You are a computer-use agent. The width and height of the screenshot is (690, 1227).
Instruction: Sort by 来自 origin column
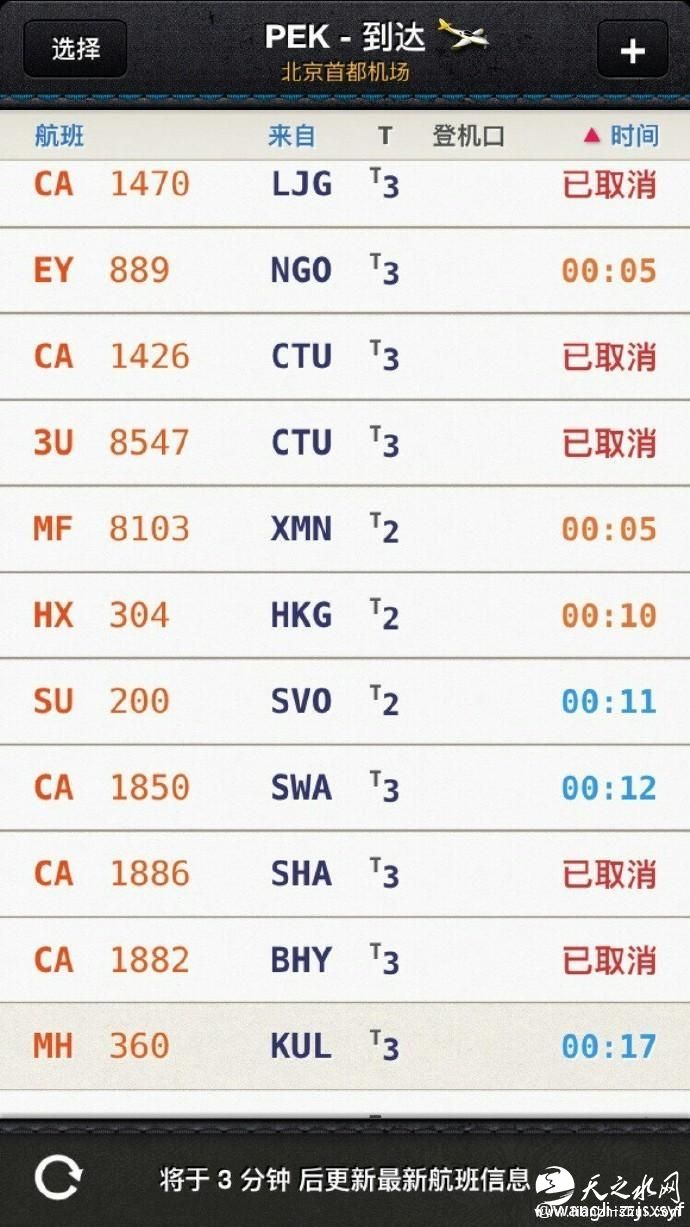point(291,136)
